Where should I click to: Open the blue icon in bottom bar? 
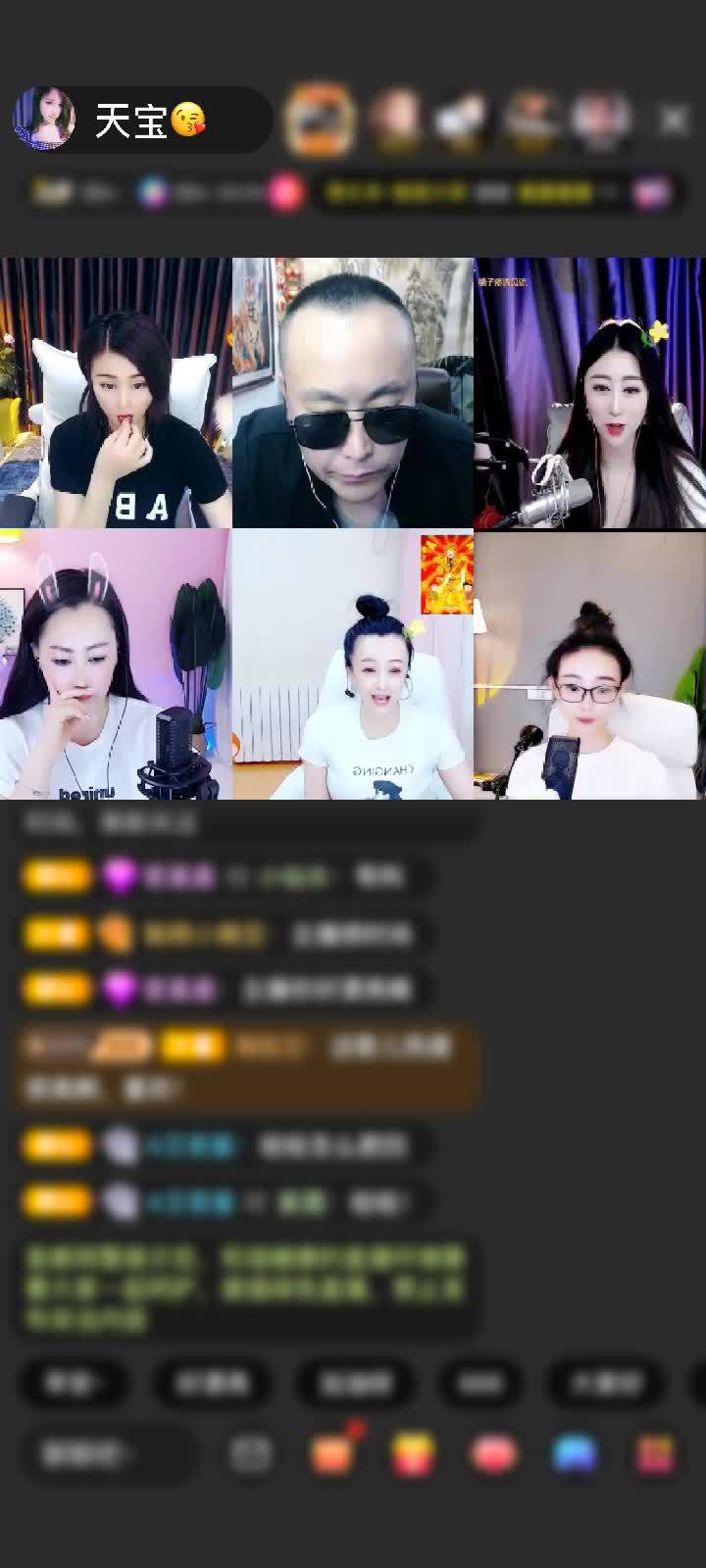coord(574,1454)
